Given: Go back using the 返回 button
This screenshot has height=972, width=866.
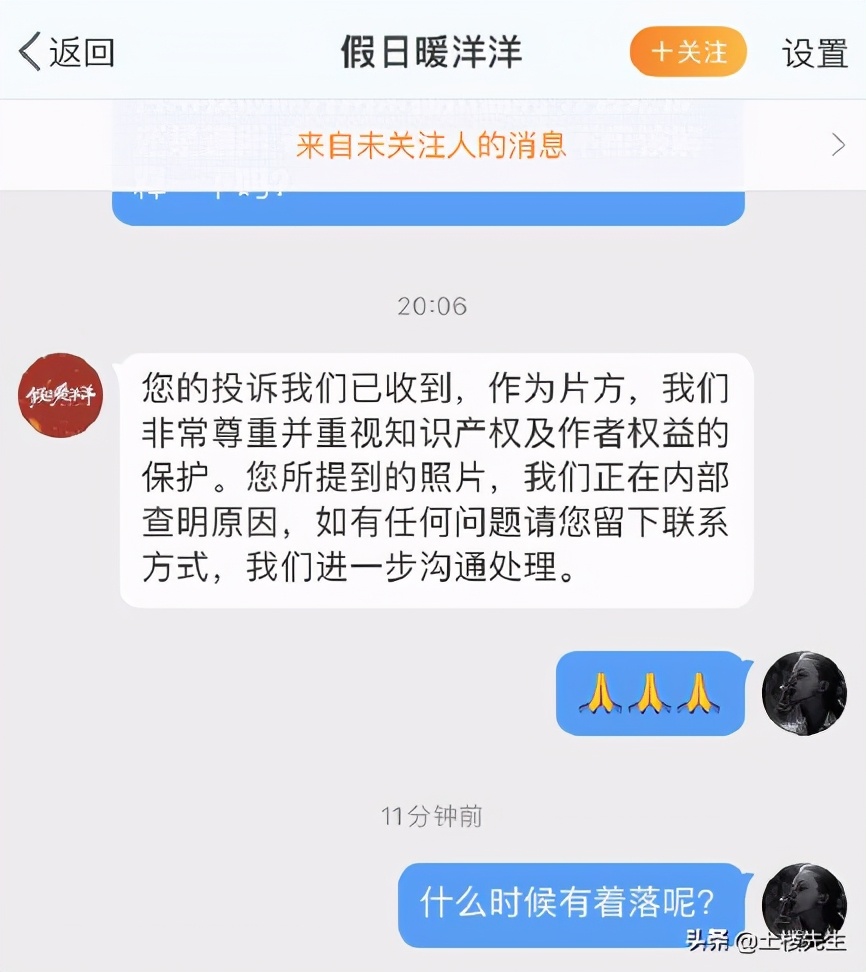Looking at the screenshot, I should (x=67, y=52).
